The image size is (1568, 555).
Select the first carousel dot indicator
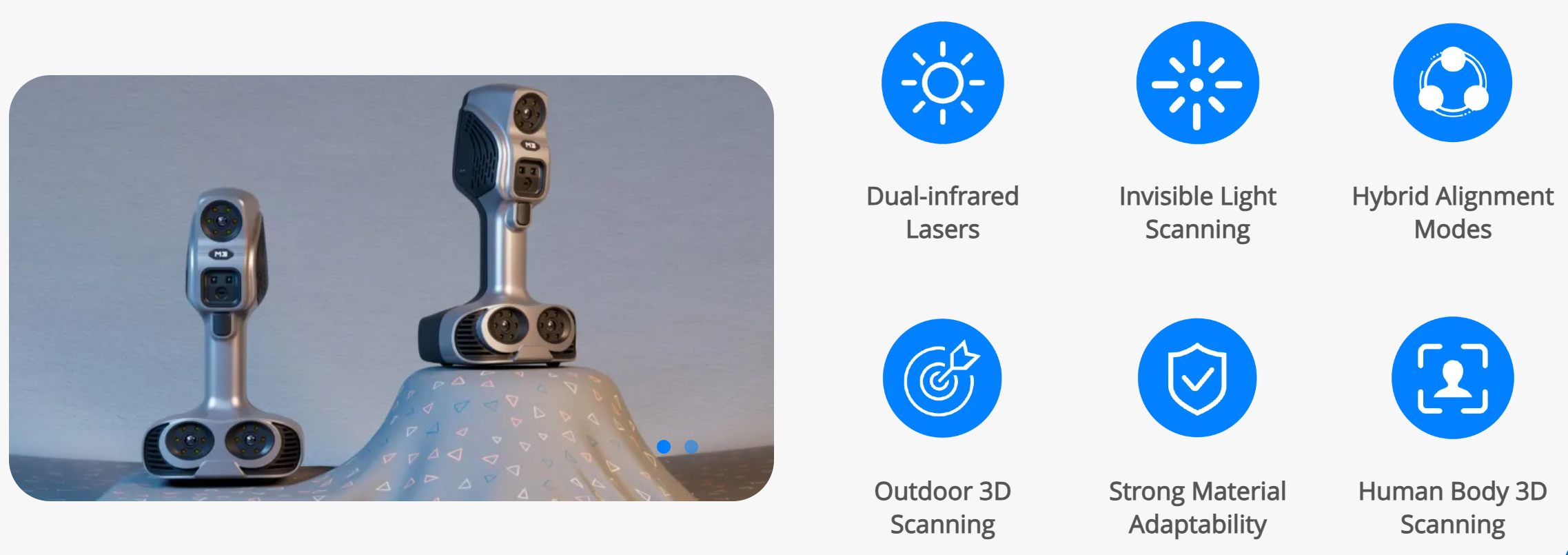point(664,447)
